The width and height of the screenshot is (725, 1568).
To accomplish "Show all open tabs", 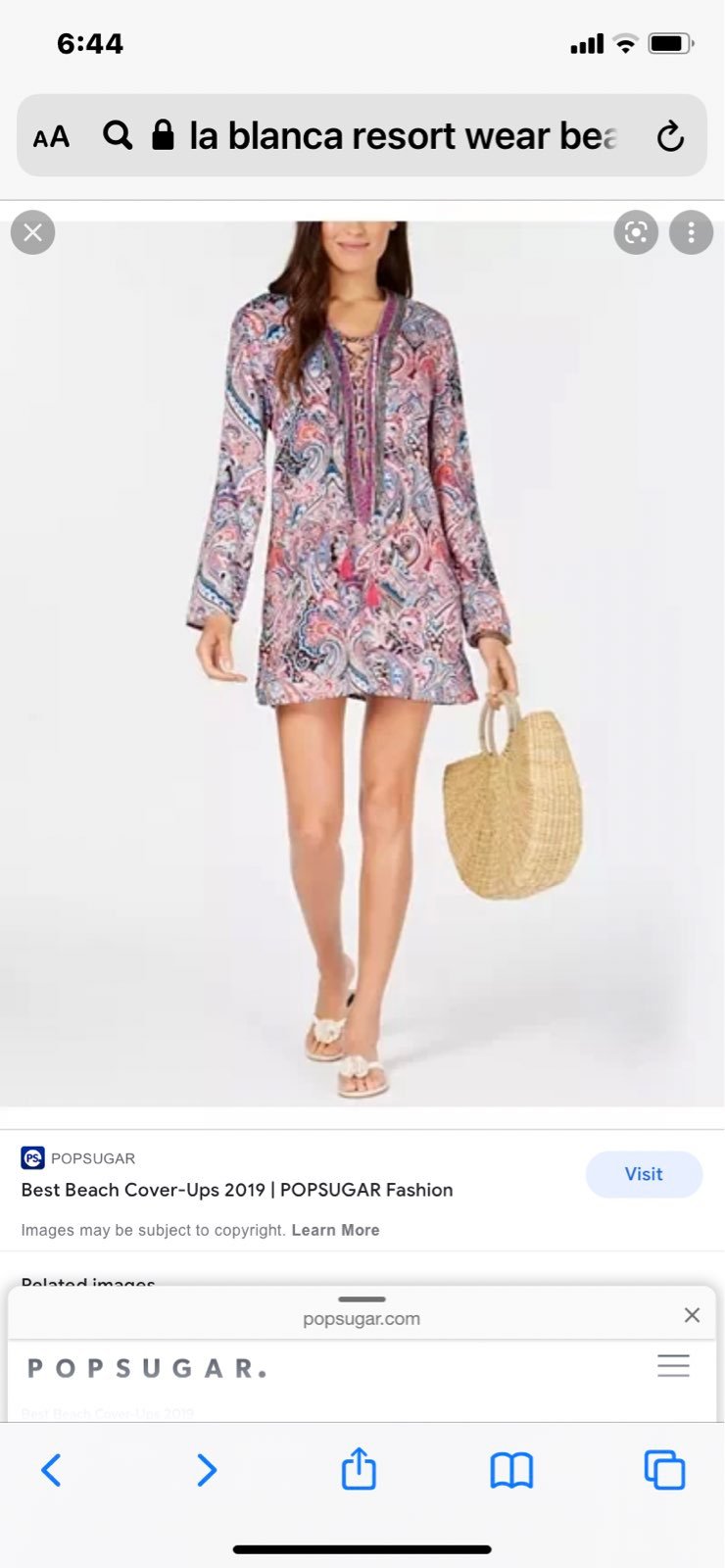I will 664,1470.
